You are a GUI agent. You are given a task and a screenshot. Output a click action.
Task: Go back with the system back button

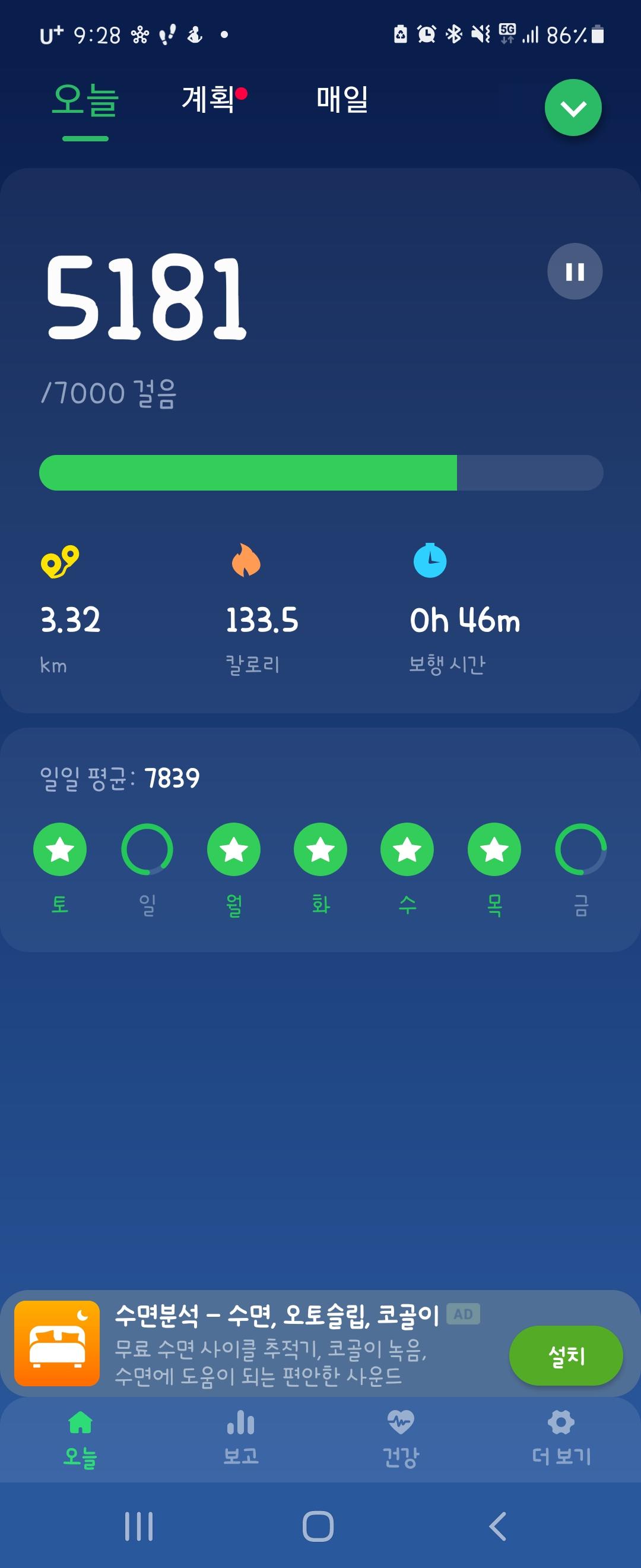tap(497, 1526)
